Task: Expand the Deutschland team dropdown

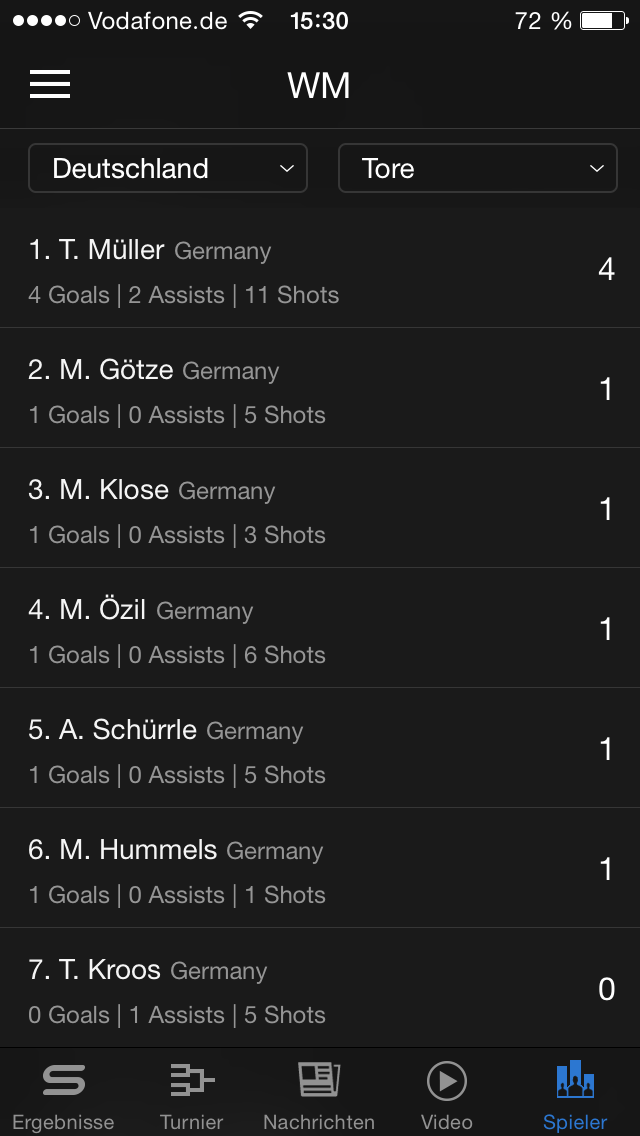Action: click(x=167, y=168)
